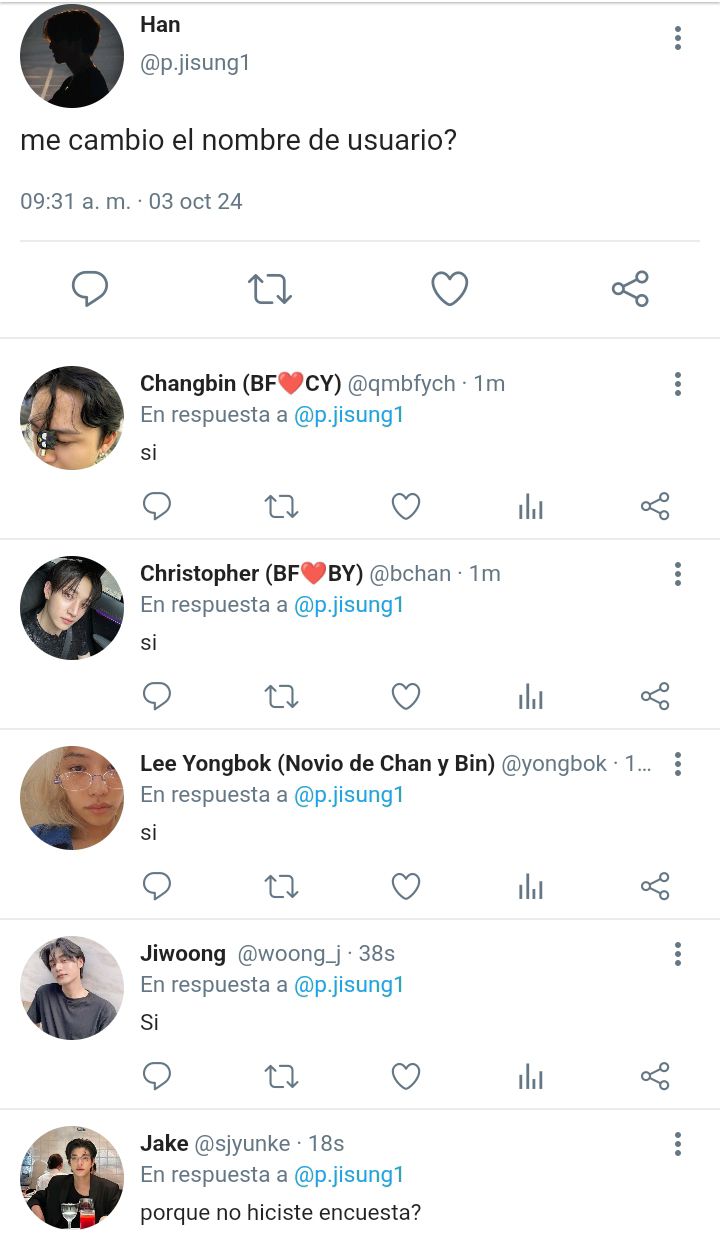The image size is (720, 1244).
Task: Retweet Christopher's reply
Action: [282, 696]
